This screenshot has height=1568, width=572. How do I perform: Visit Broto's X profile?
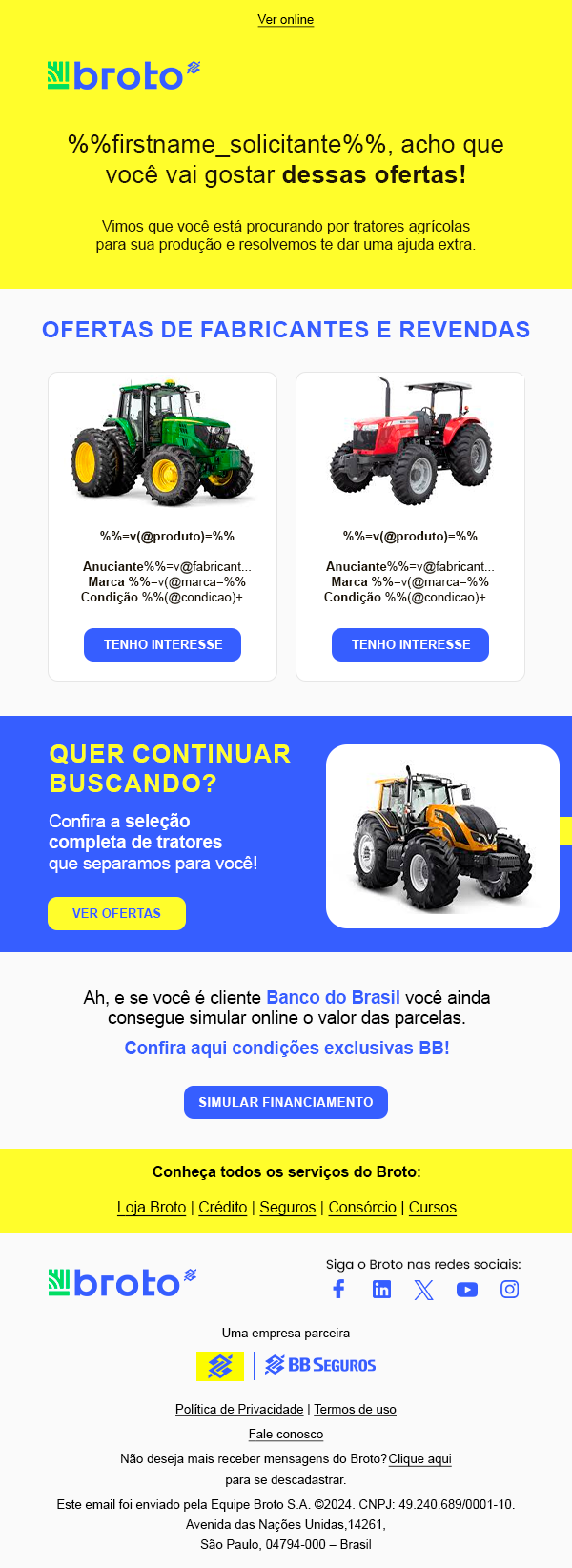(x=424, y=1290)
